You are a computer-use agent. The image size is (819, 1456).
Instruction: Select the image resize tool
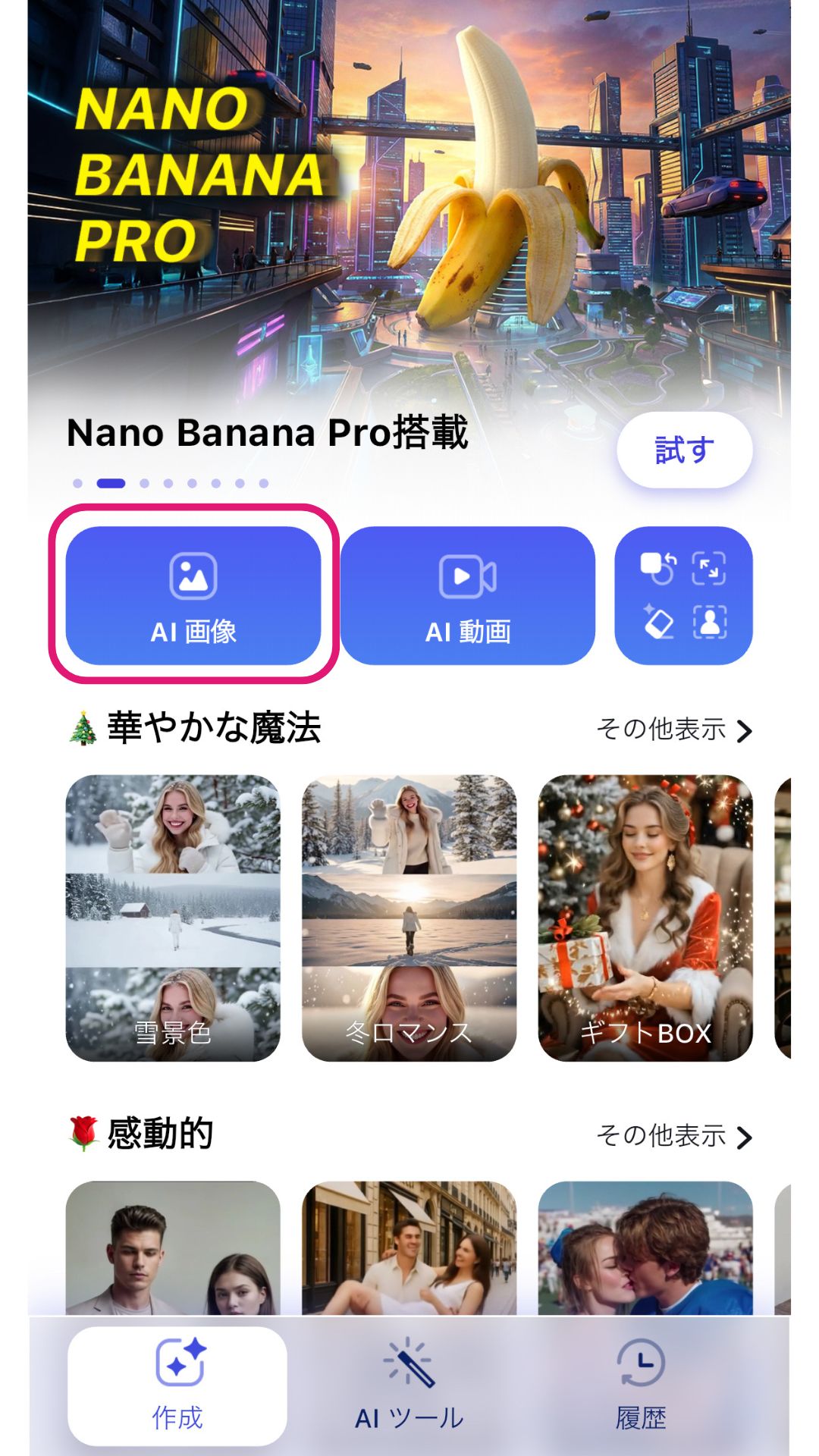click(x=708, y=569)
